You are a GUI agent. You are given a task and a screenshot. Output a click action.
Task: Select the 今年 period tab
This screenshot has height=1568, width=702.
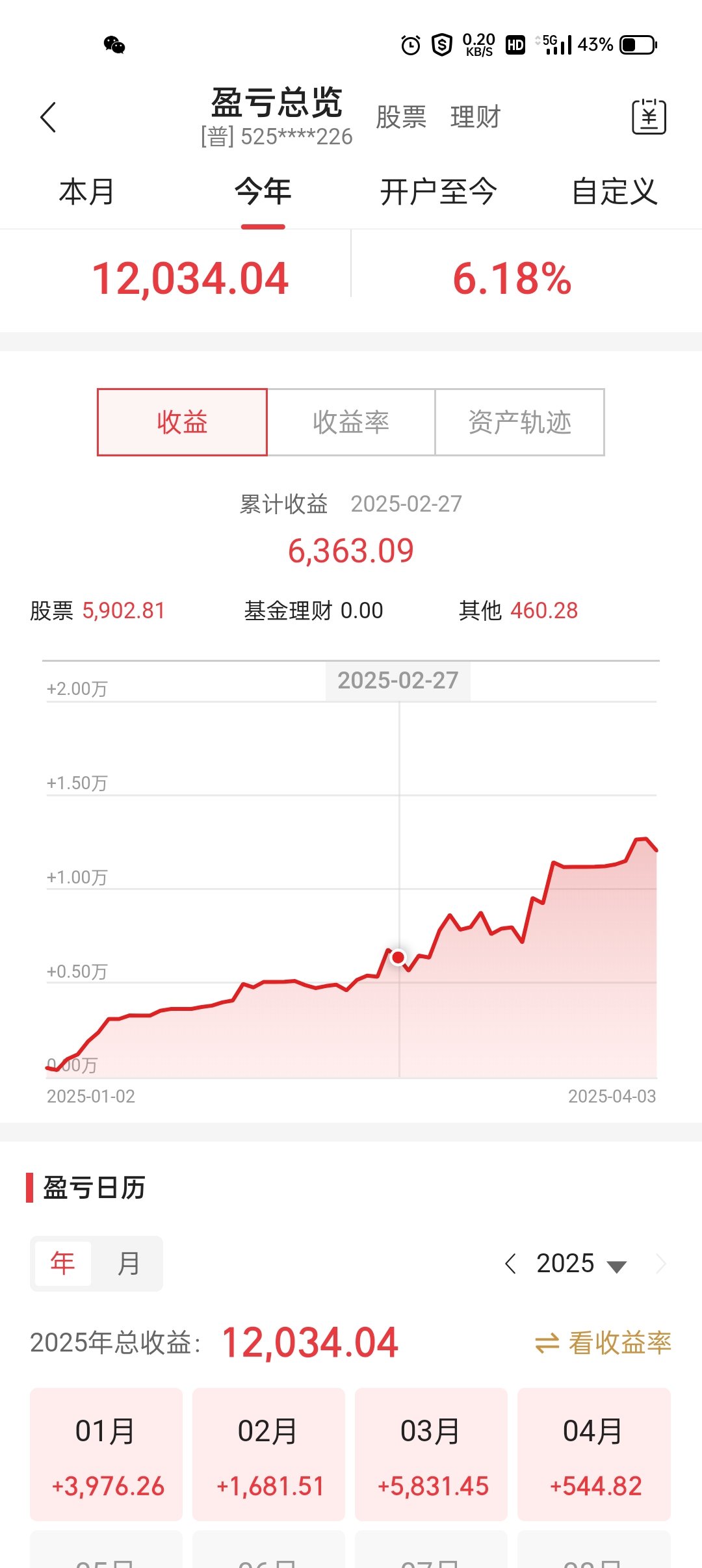(263, 192)
